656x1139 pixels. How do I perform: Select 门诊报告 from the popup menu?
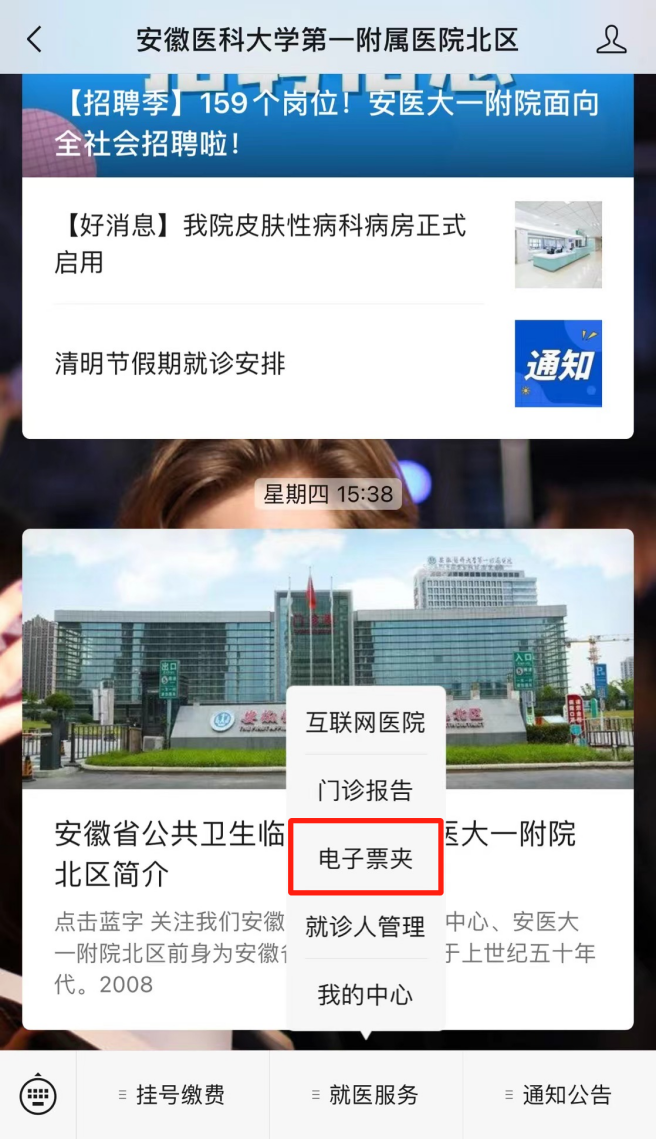tap(365, 791)
